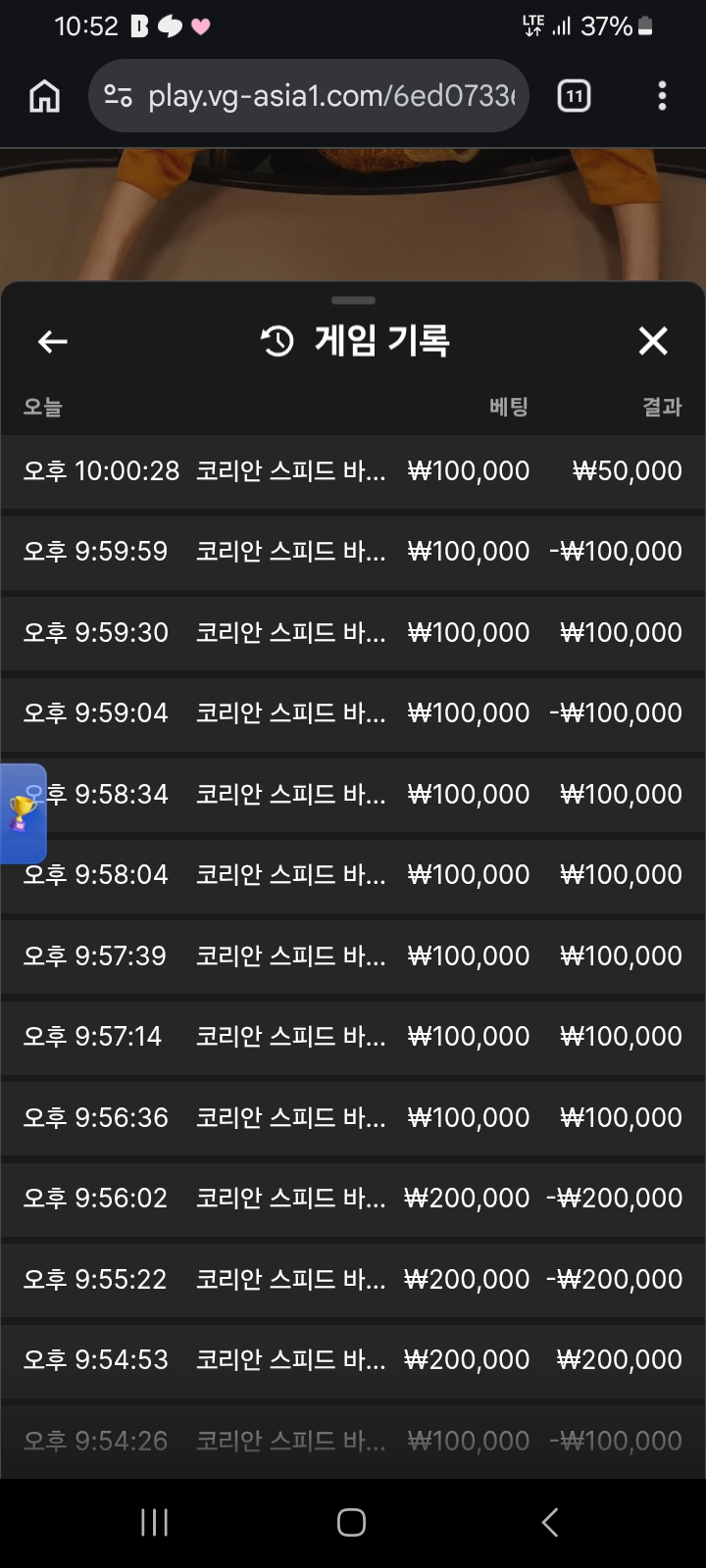This screenshot has height=1568, width=706.
Task: Tap the system back button
Action: pyautogui.click(x=550, y=1522)
